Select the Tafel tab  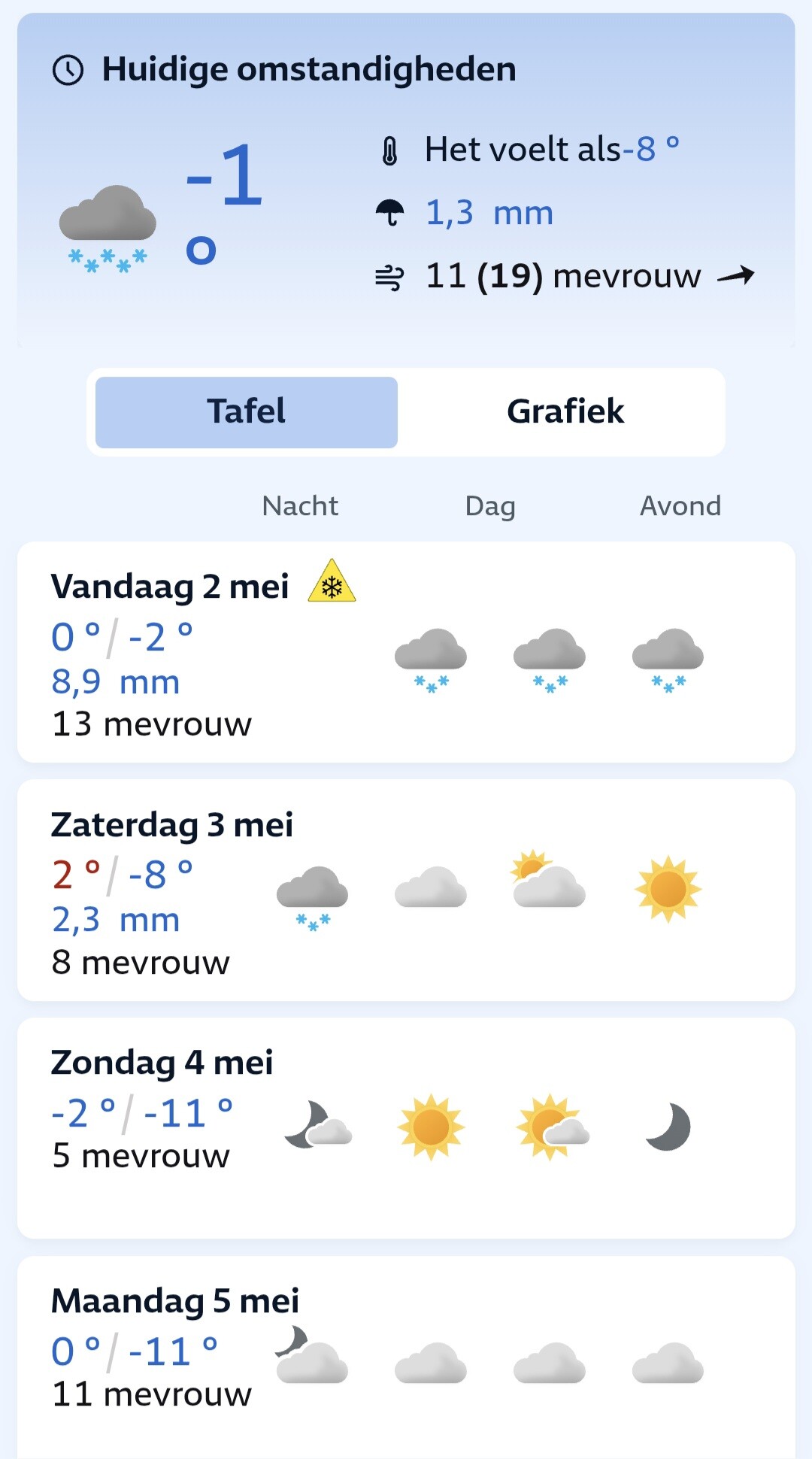[x=247, y=412]
